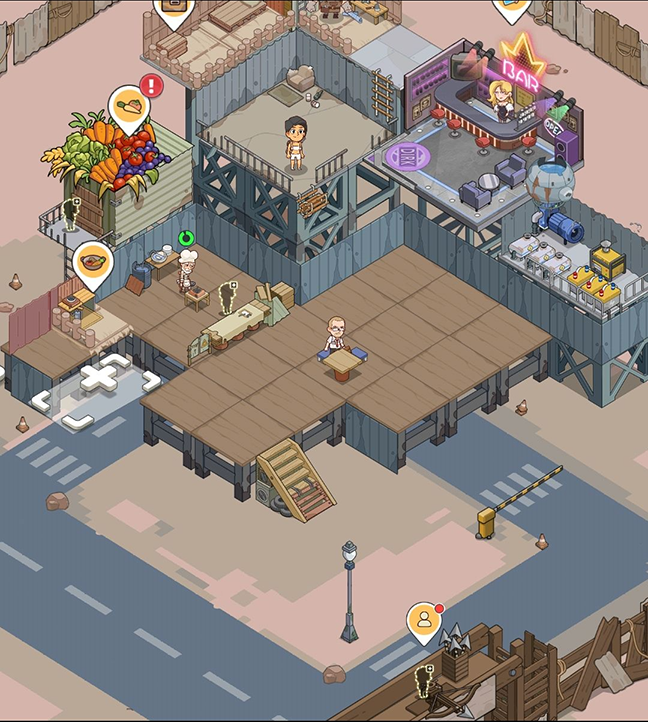Tap the plus marker to build a new area

(97, 377)
